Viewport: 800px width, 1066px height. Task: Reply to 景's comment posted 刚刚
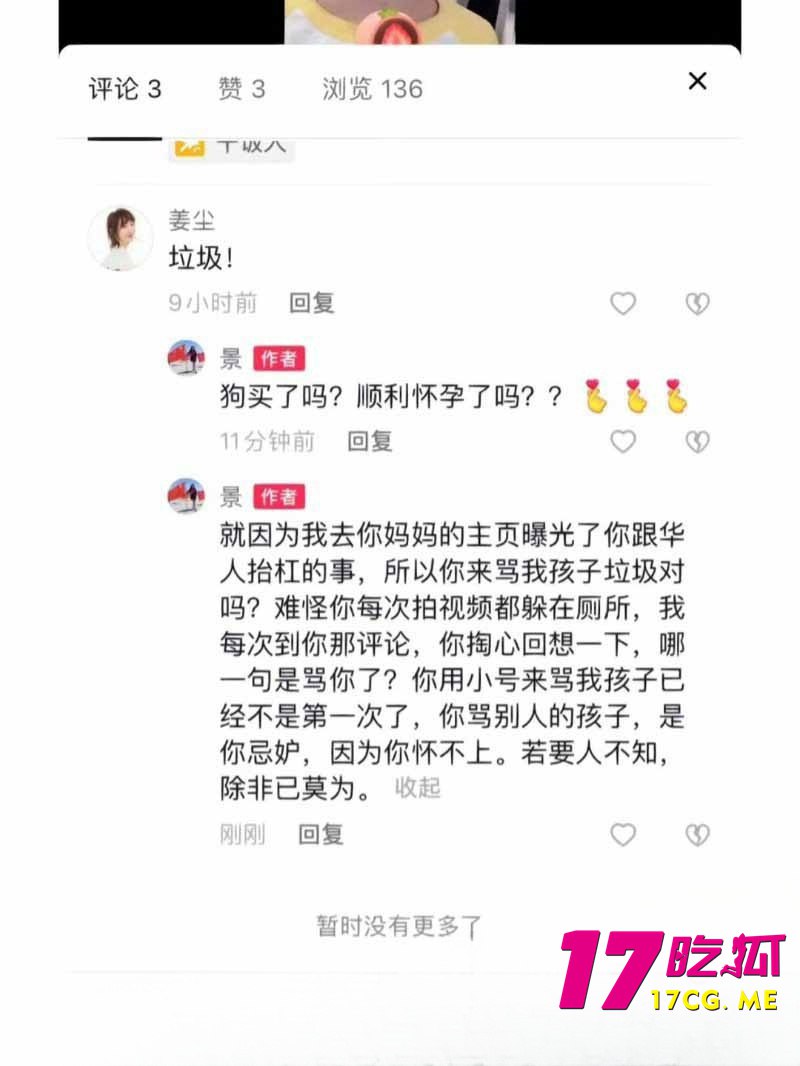[321, 835]
